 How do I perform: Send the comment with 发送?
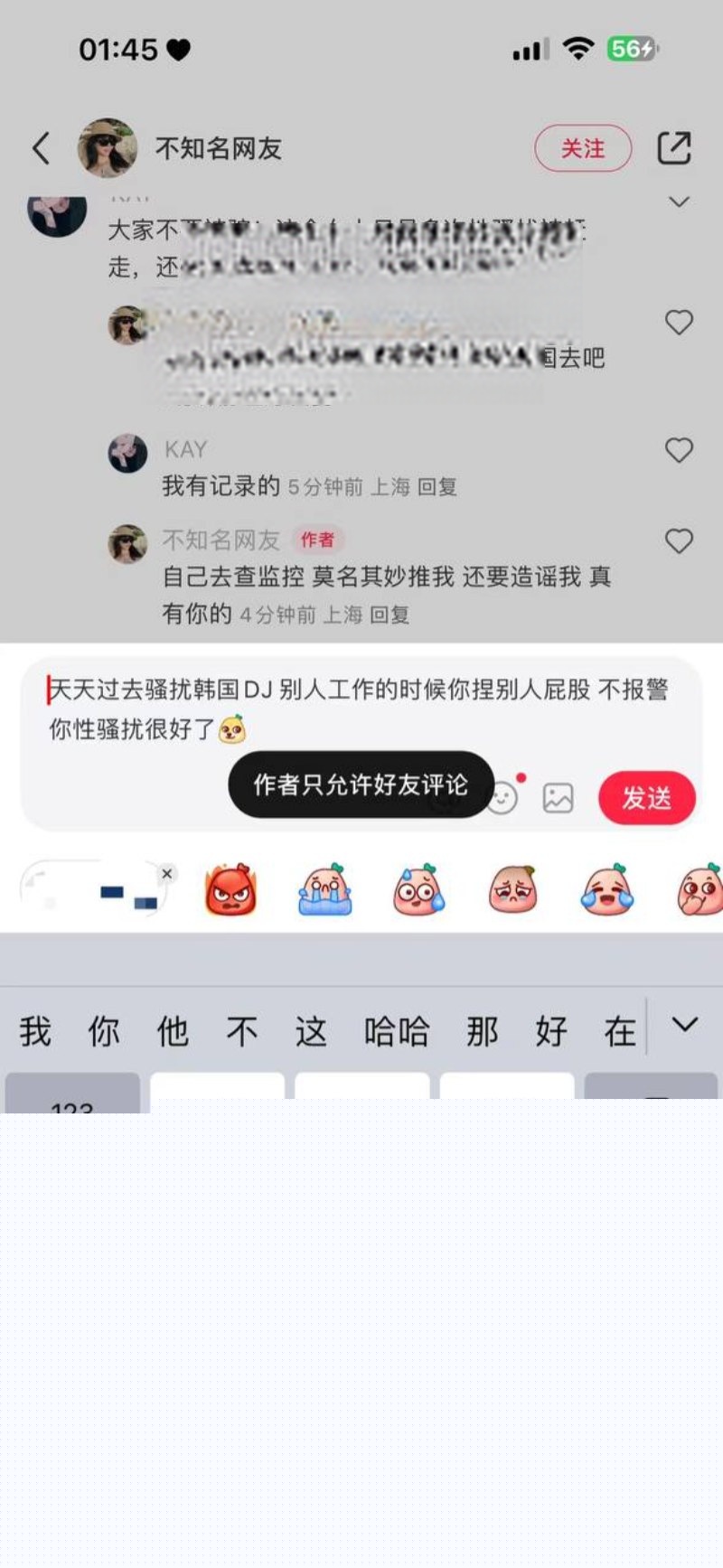pyautogui.click(x=646, y=798)
